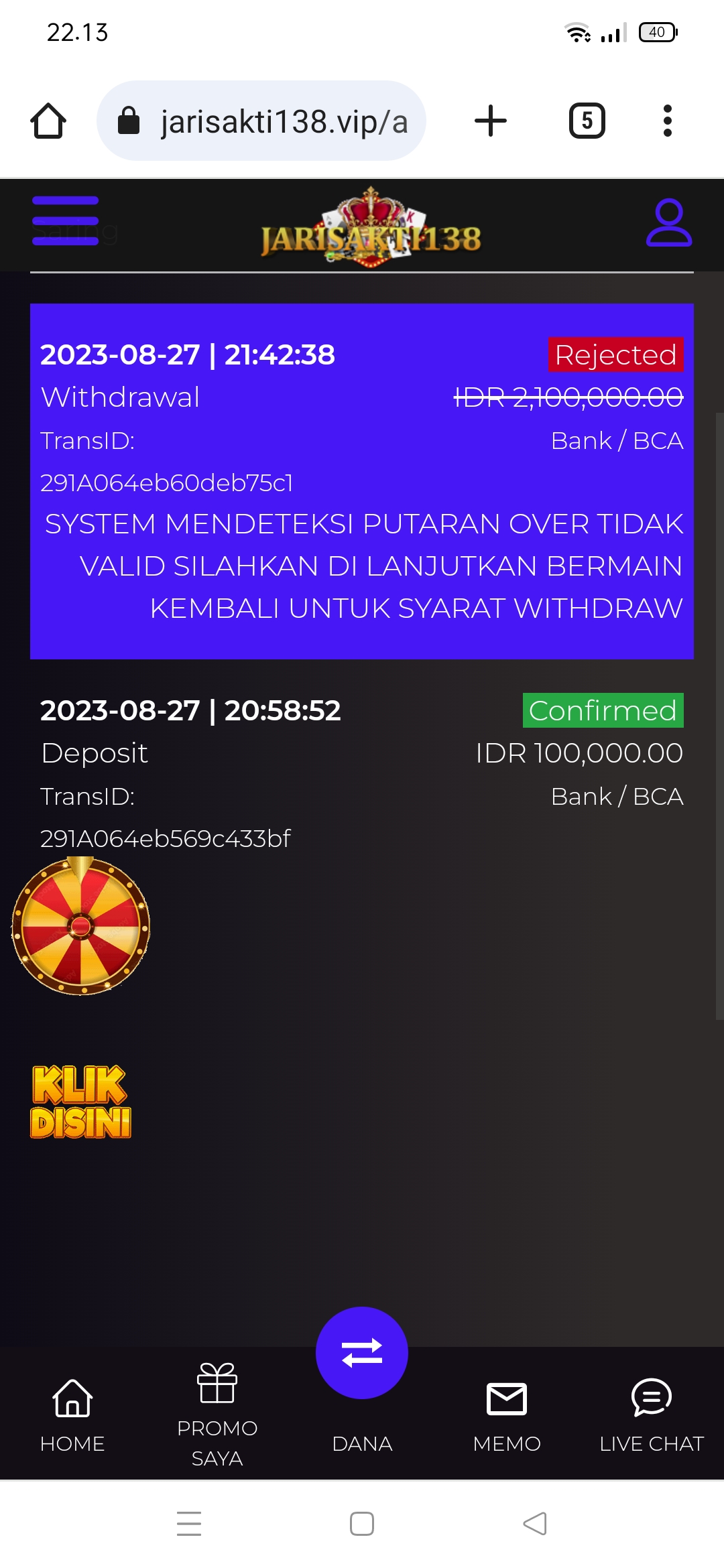Open the system recent apps view
This screenshot has height=1568, width=724.
[x=189, y=1524]
